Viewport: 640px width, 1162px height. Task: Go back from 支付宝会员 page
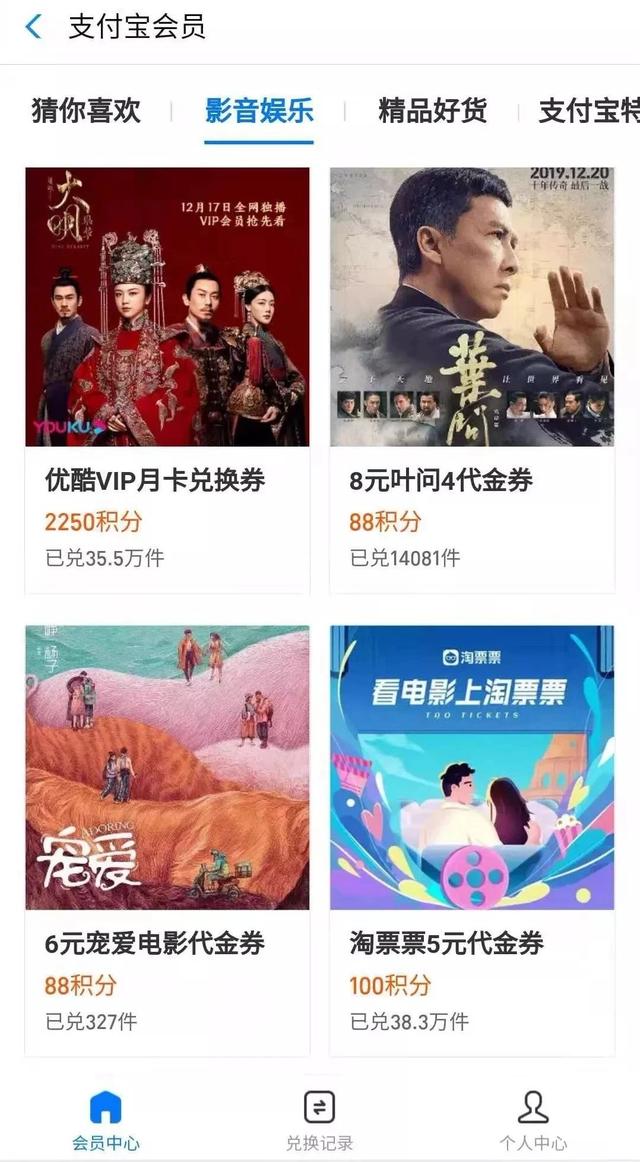tap(34, 27)
